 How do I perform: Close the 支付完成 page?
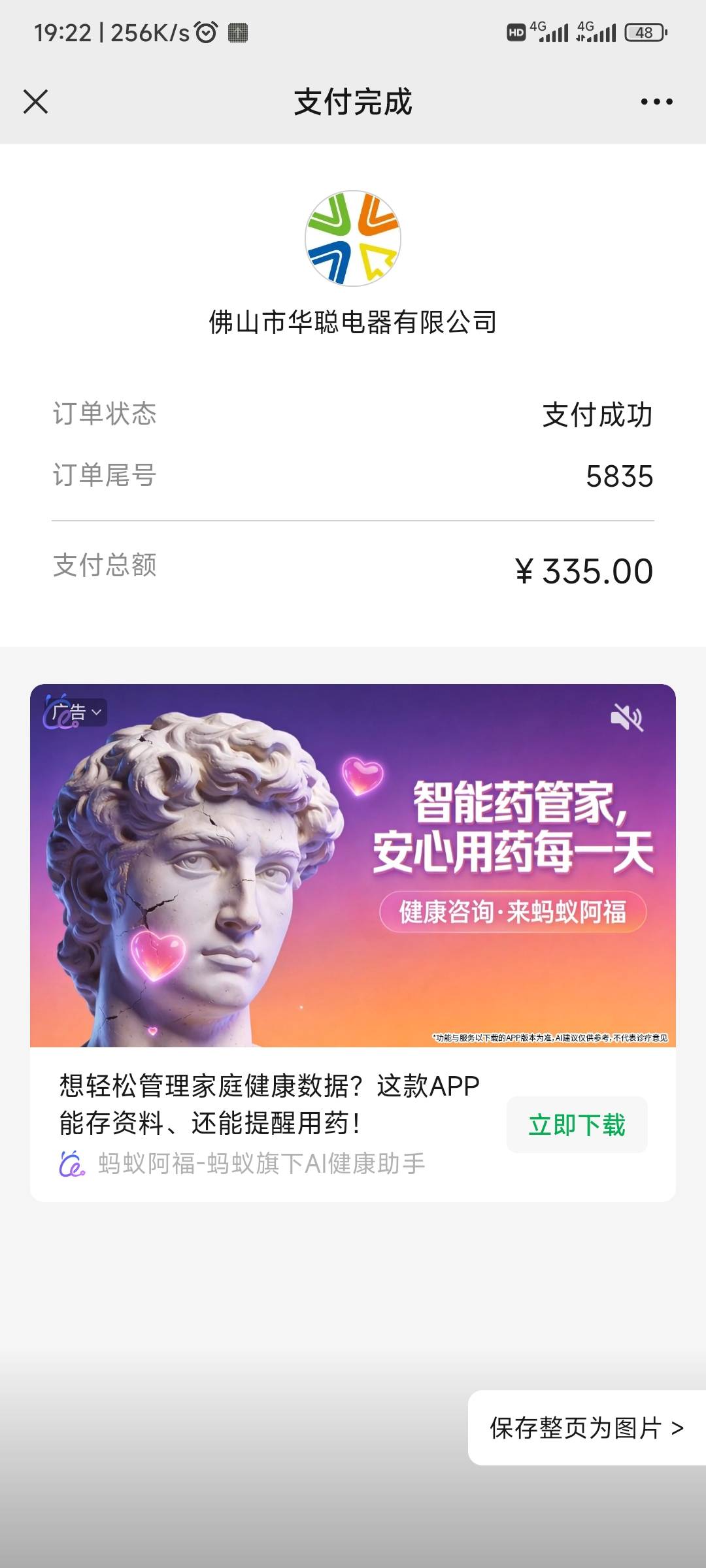point(35,102)
